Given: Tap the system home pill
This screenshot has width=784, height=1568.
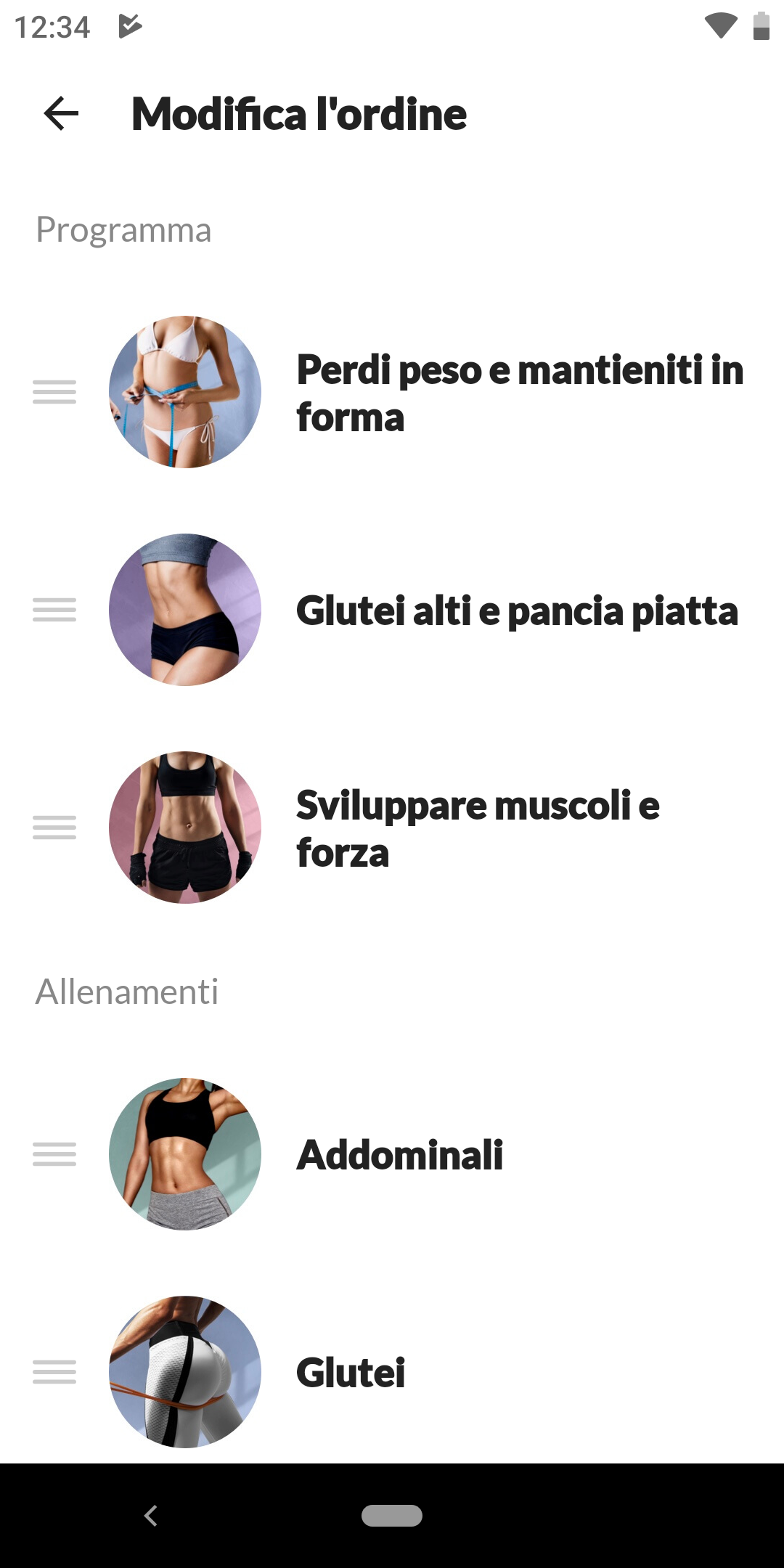Looking at the screenshot, I should (x=392, y=1516).
